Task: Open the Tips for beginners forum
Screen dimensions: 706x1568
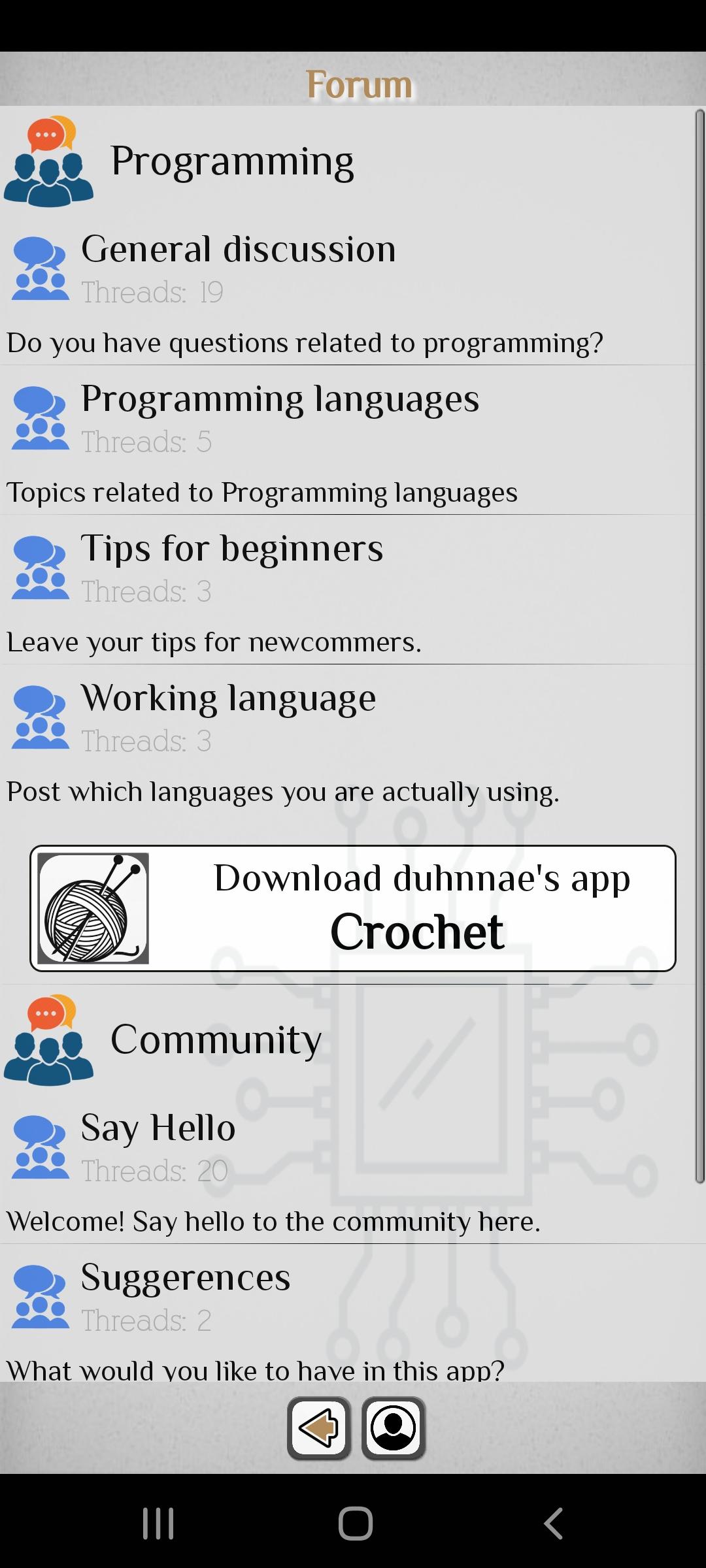Action: click(232, 549)
